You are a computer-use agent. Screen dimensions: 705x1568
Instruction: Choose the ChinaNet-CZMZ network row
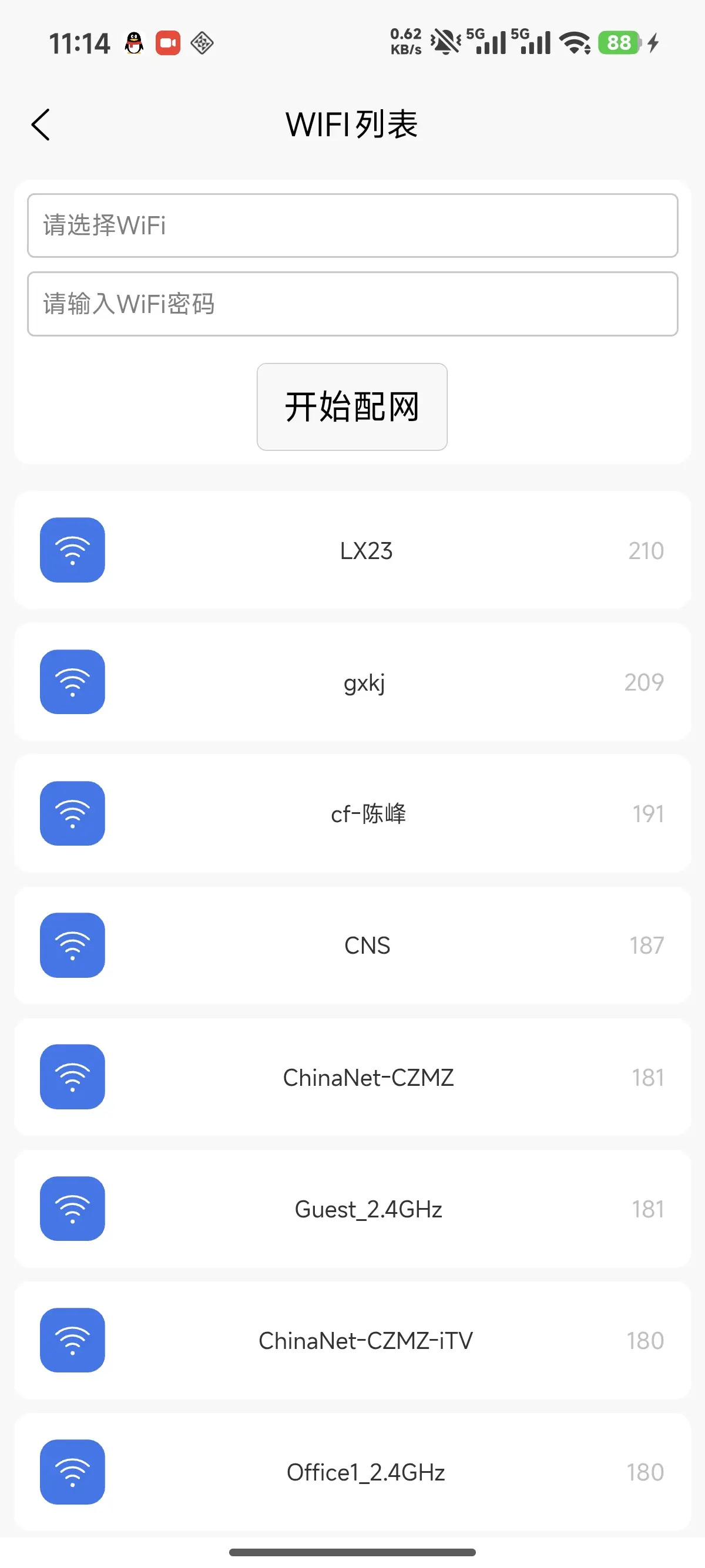click(x=368, y=1078)
